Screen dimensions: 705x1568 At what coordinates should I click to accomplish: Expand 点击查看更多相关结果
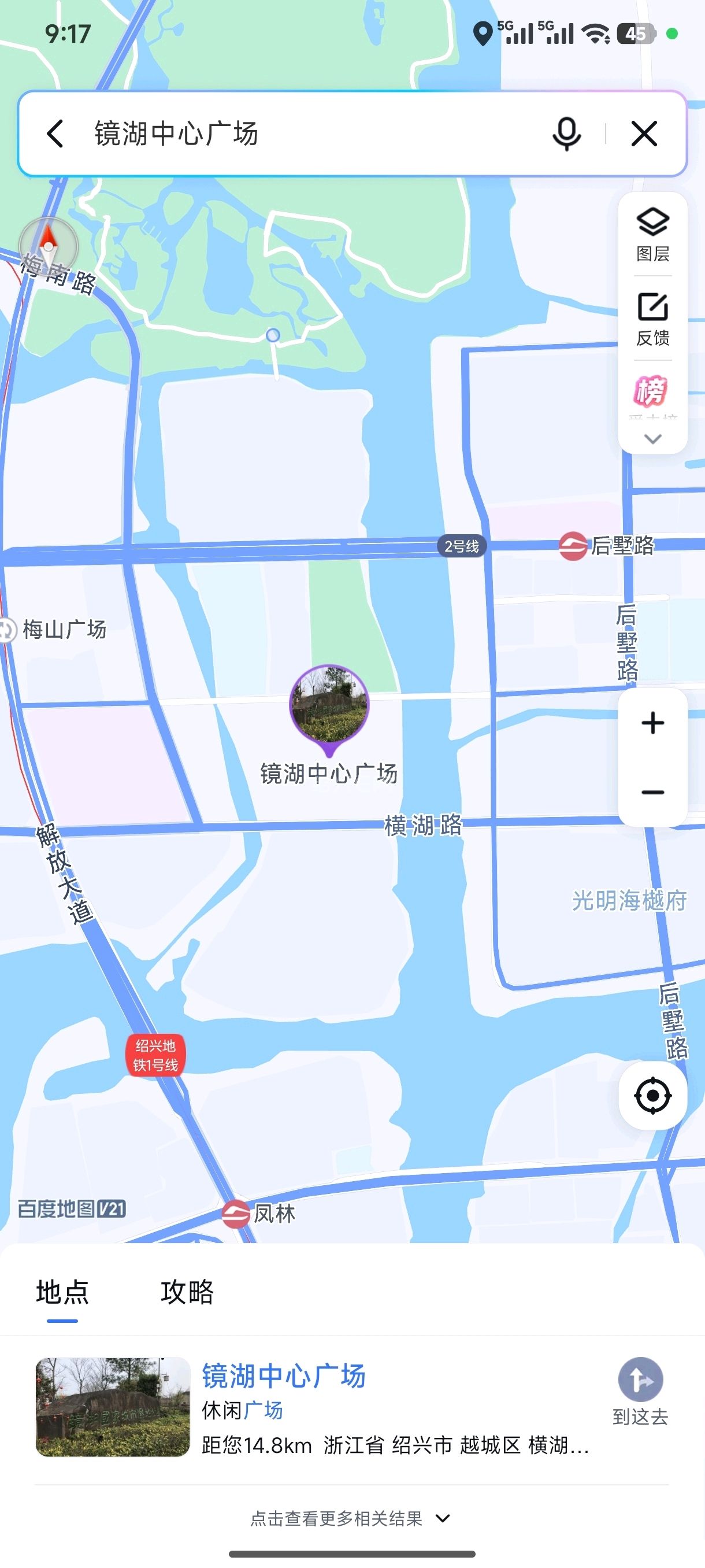click(351, 1519)
